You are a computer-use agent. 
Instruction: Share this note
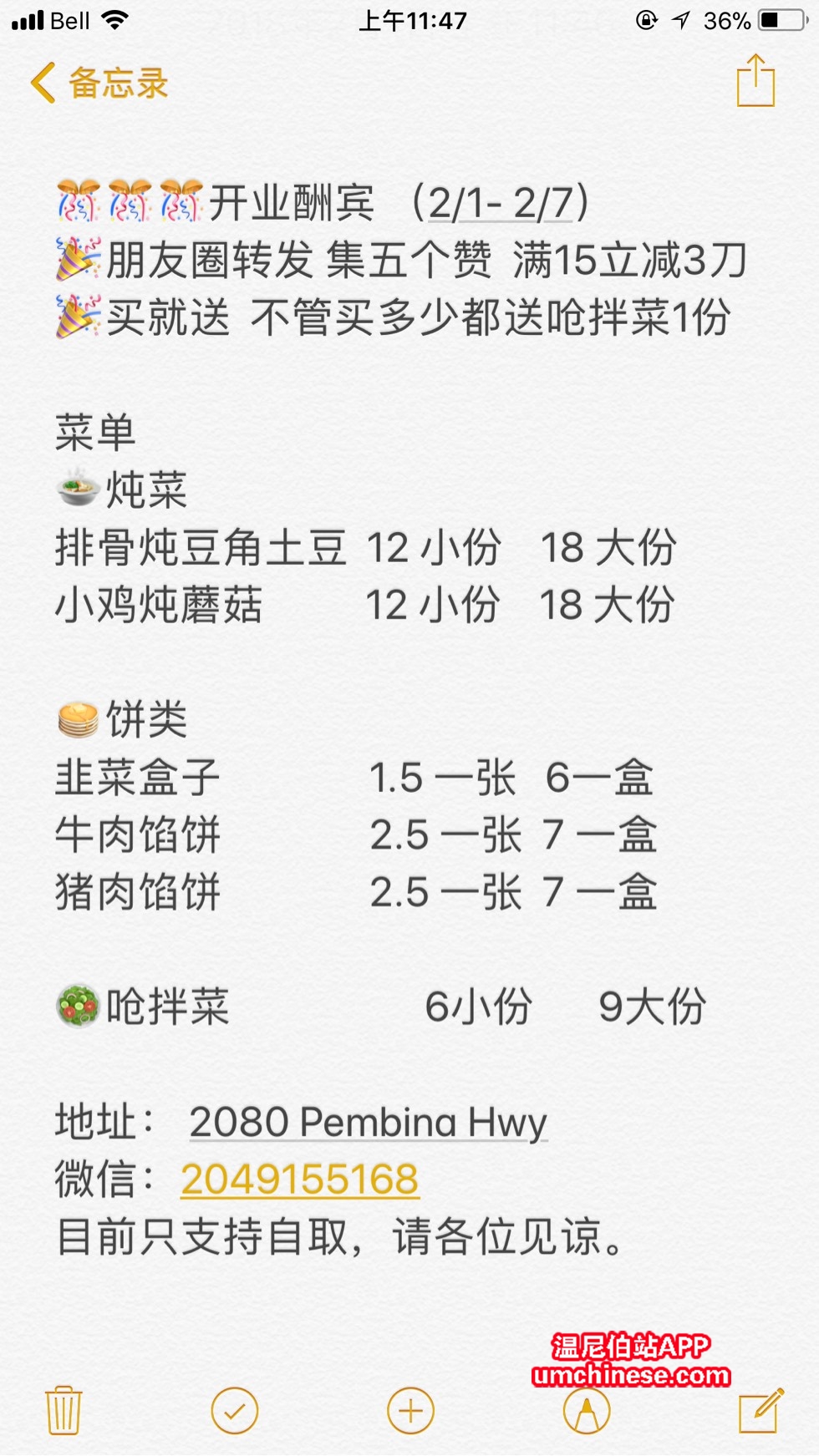[755, 81]
